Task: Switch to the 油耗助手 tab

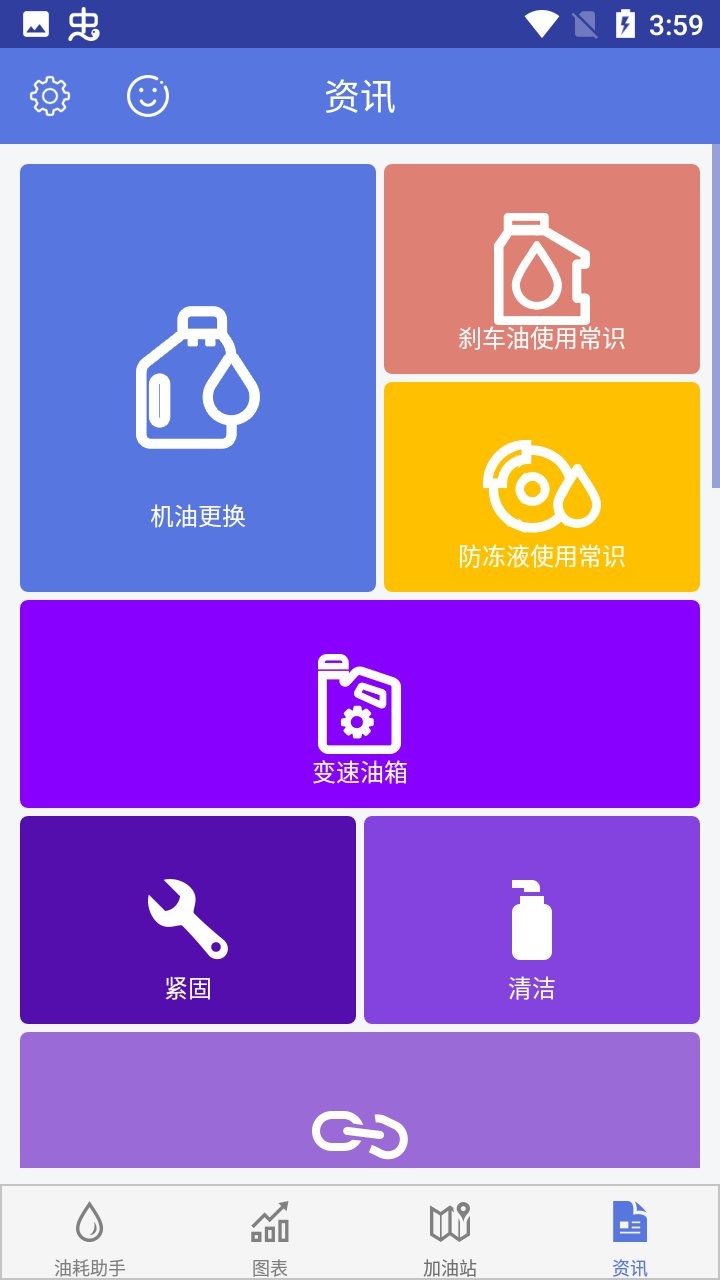Action: tap(90, 1235)
